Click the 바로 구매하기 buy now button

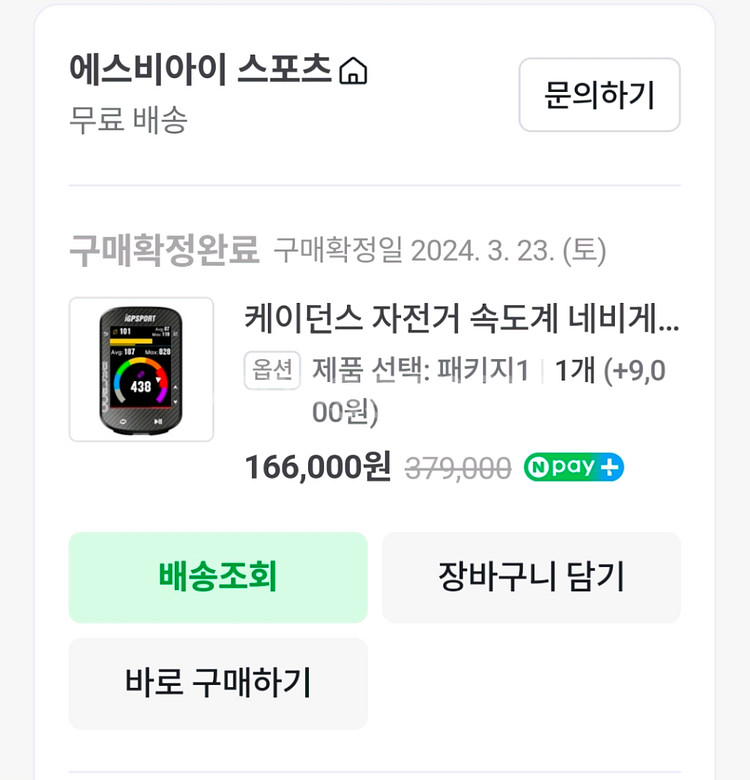coord(217,683)
